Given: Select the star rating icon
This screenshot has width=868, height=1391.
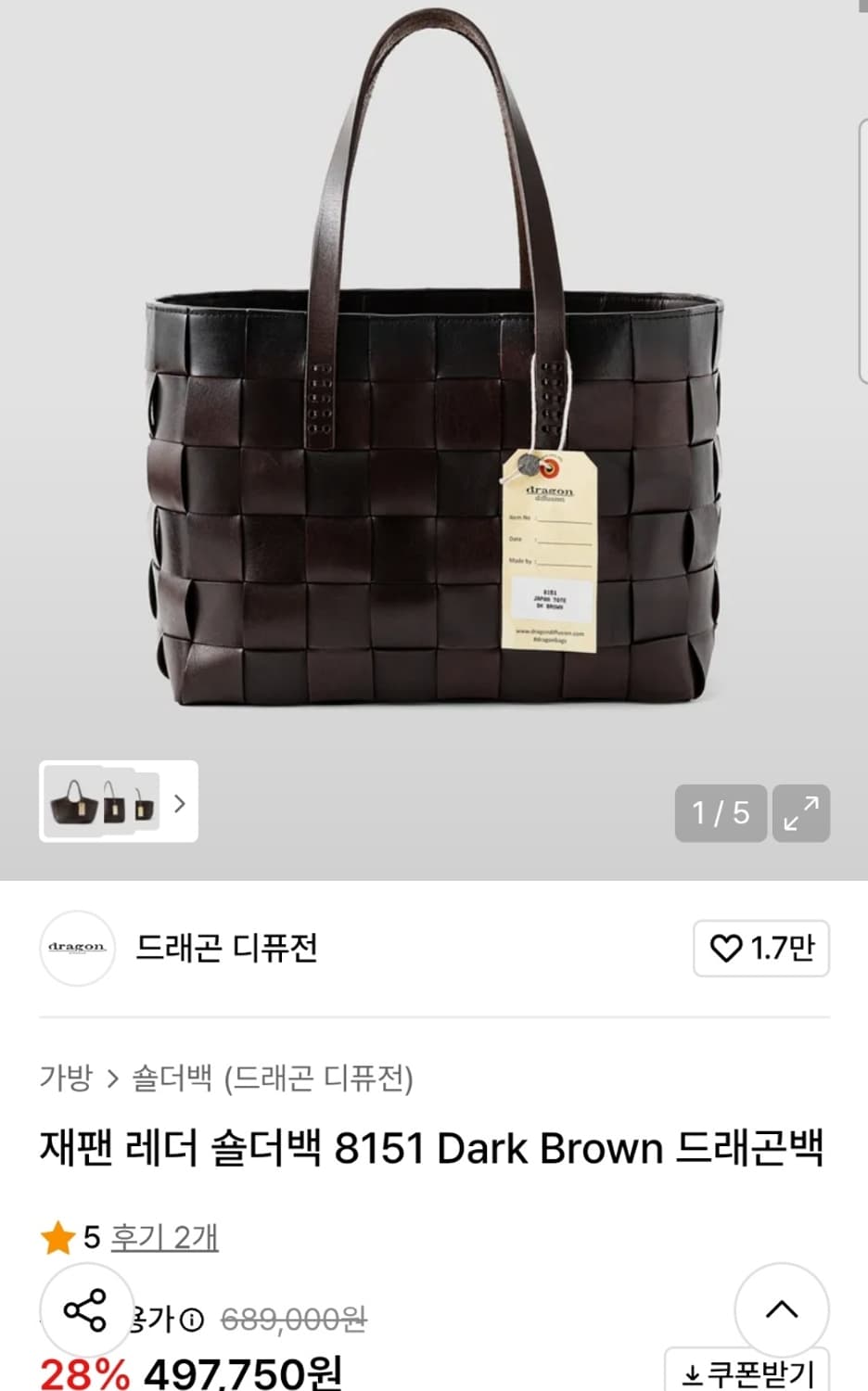Looking at the screenshot, I should (x=56, y=1236).
